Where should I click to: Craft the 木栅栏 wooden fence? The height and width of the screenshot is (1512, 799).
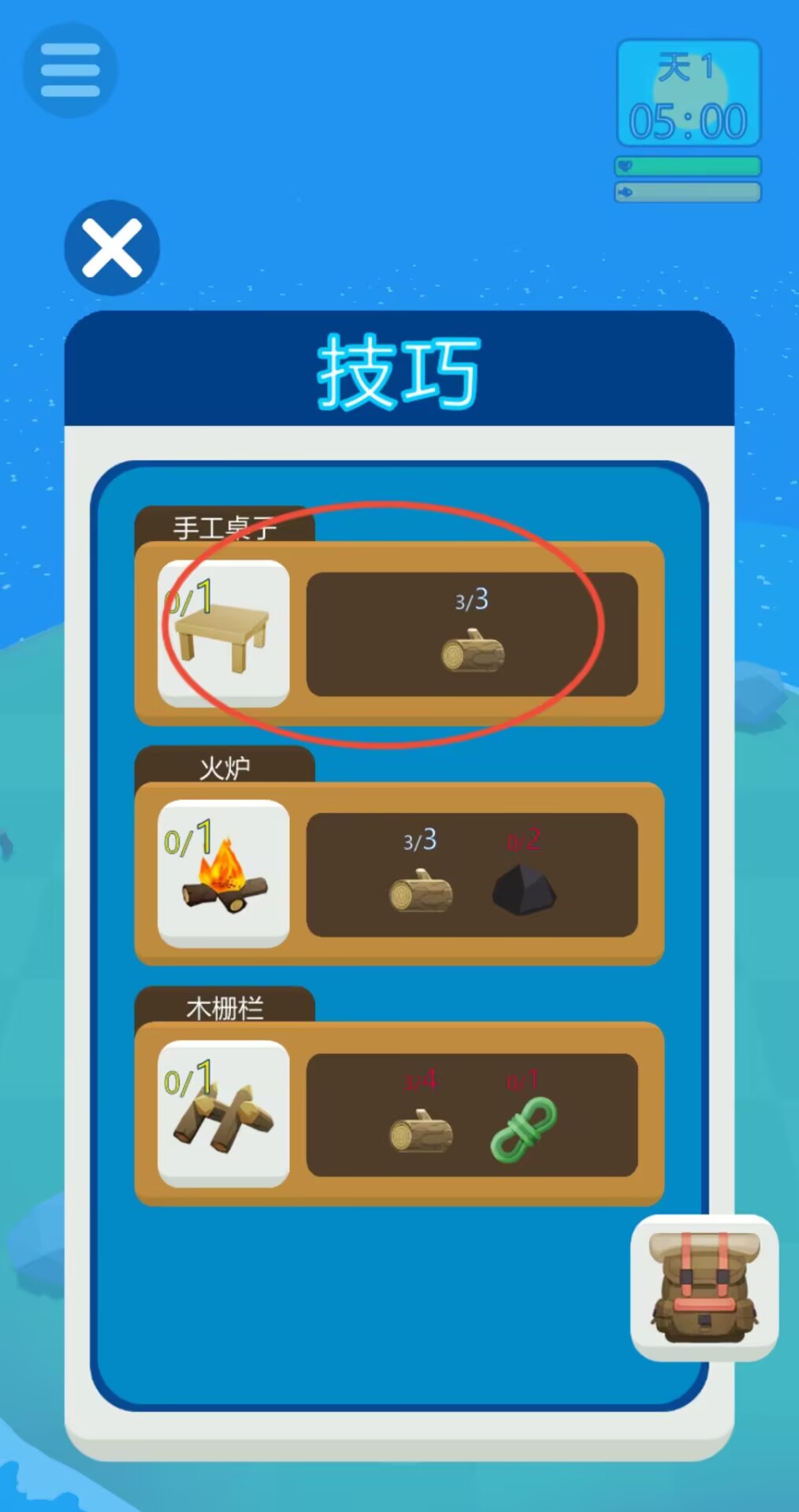pyautogui.click(x=224, y=1114)
